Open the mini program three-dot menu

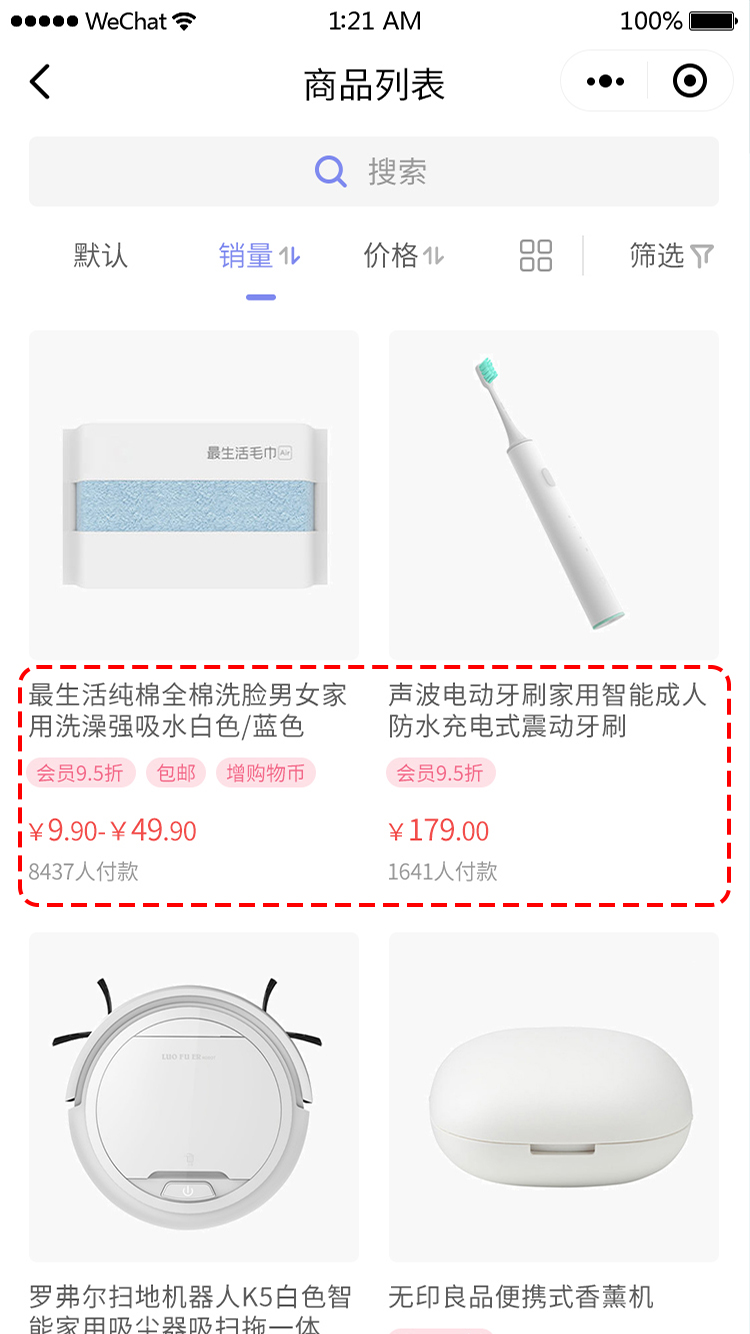tap(605, 81)
